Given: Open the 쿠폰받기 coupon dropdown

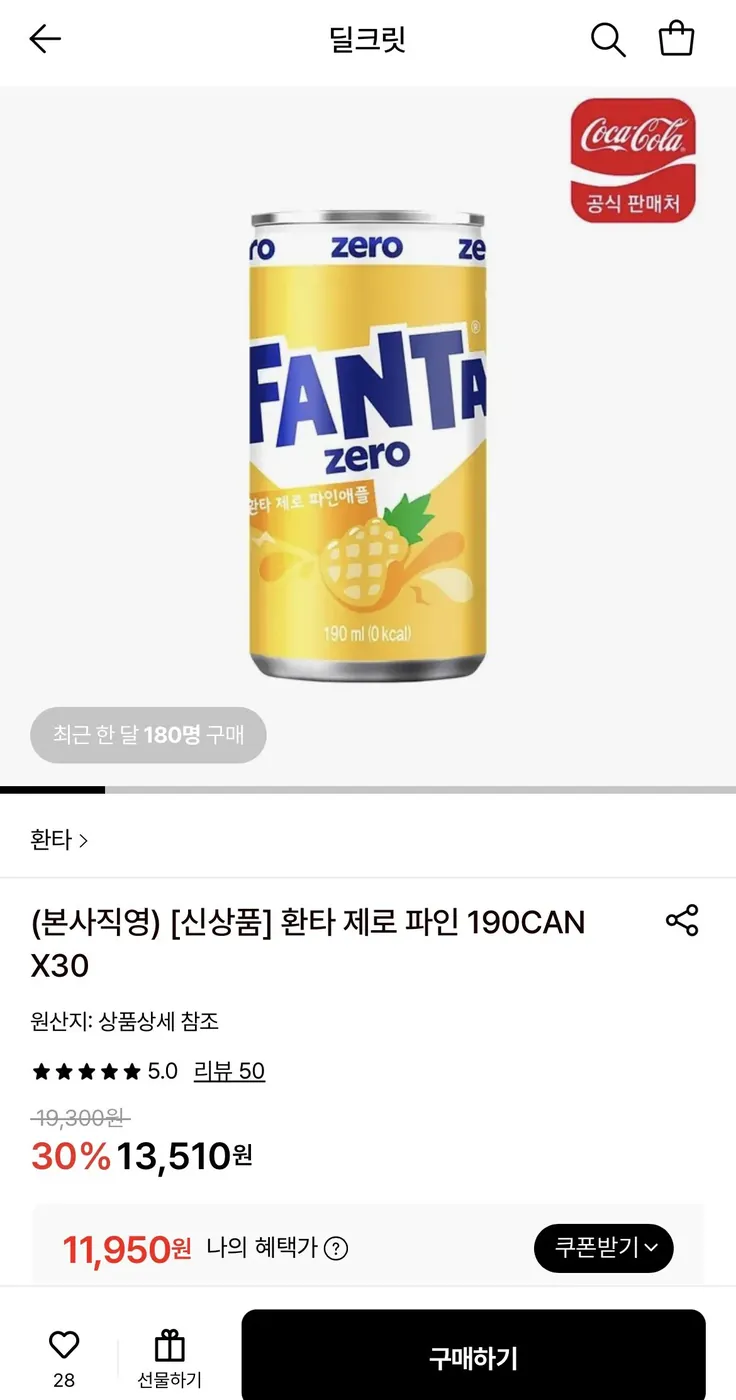Looking at the screenshot, I should pos(603,1248).
